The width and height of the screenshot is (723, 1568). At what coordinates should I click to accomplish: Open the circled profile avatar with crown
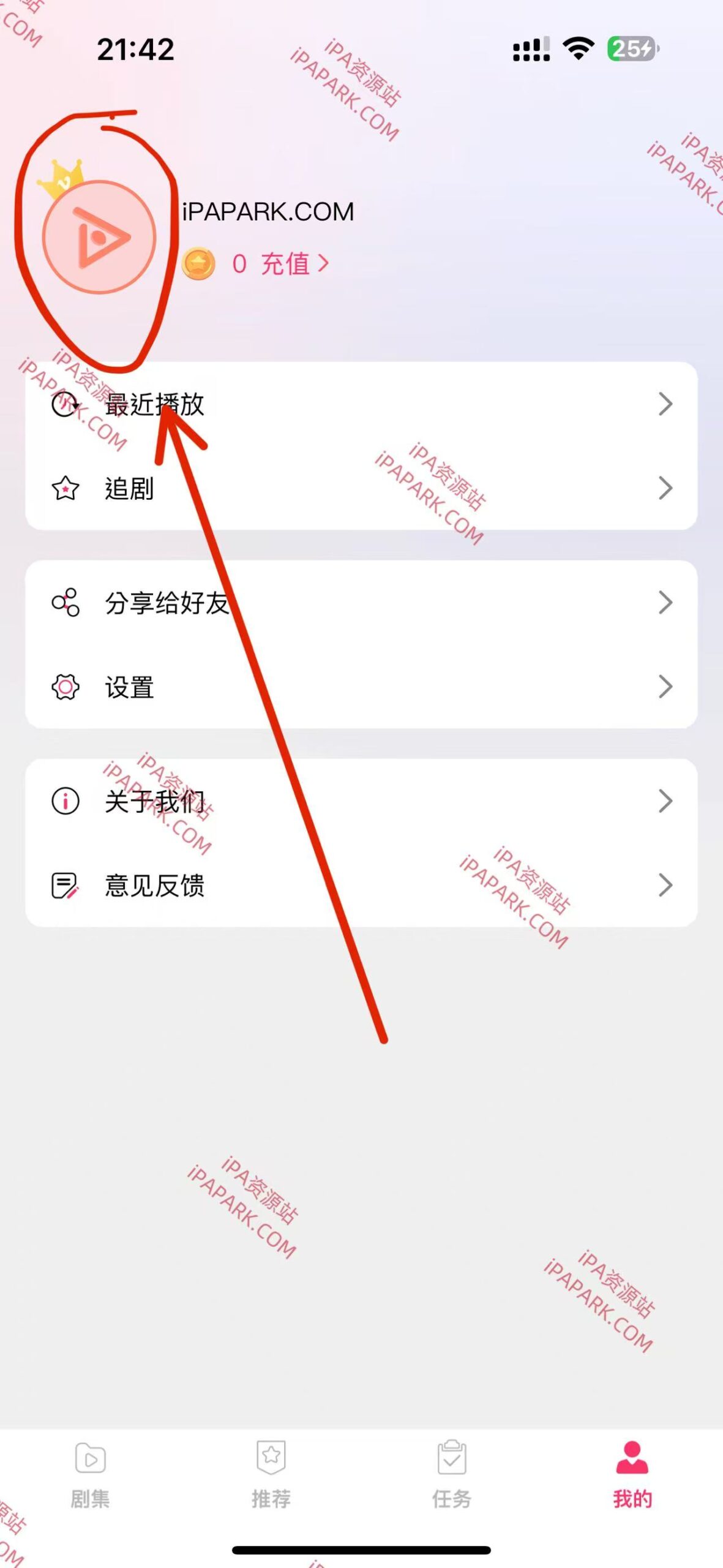pyautogui.click(x=98, y=236)
